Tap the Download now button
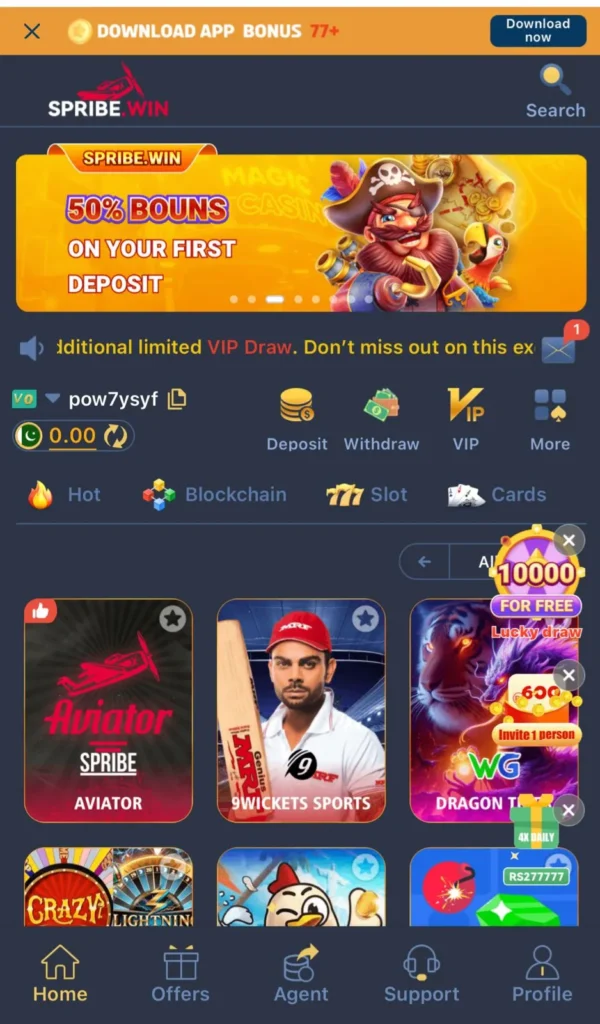 [x=537, y=31]
